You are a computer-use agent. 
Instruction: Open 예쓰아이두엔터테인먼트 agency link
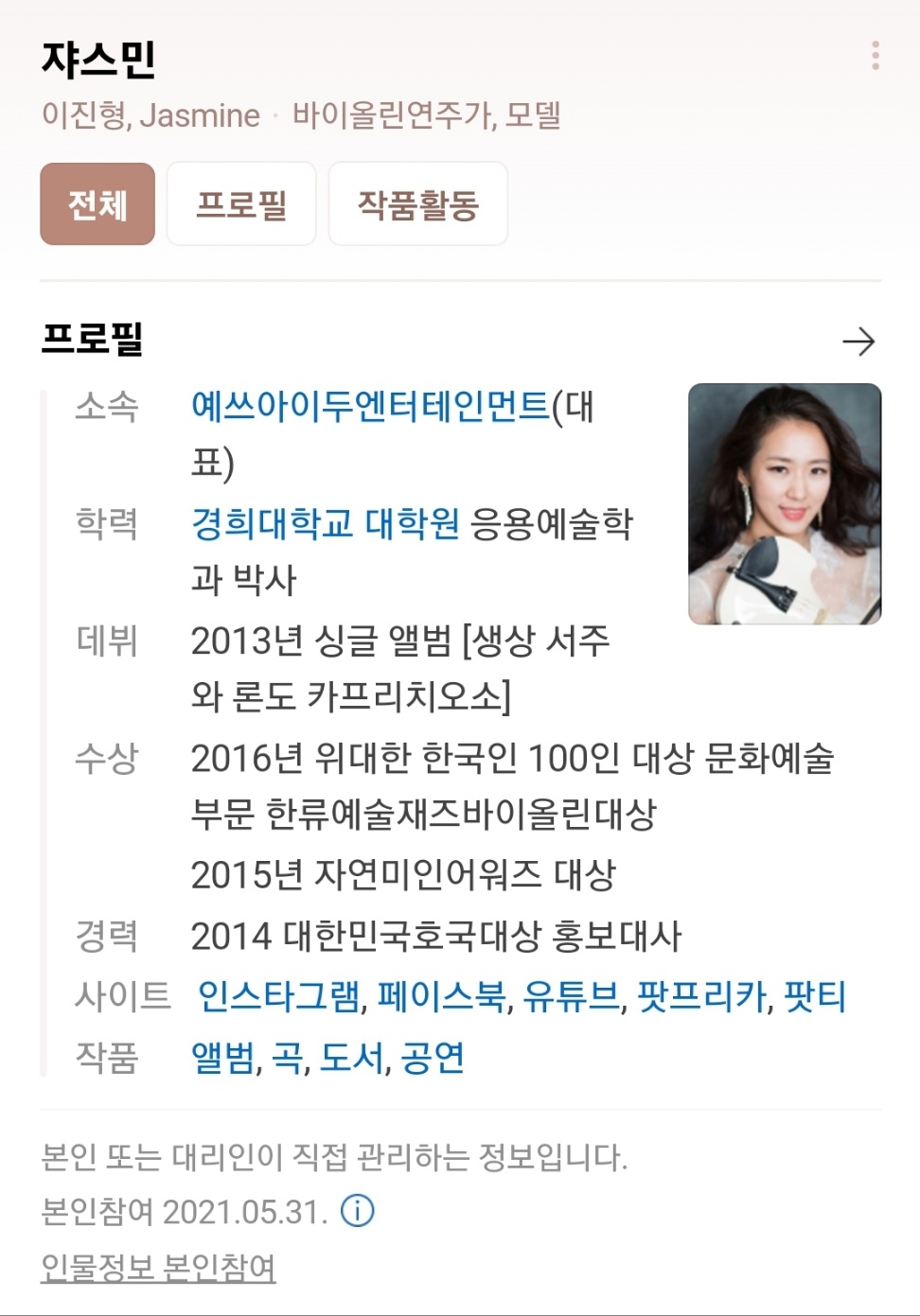pos(370,406)
